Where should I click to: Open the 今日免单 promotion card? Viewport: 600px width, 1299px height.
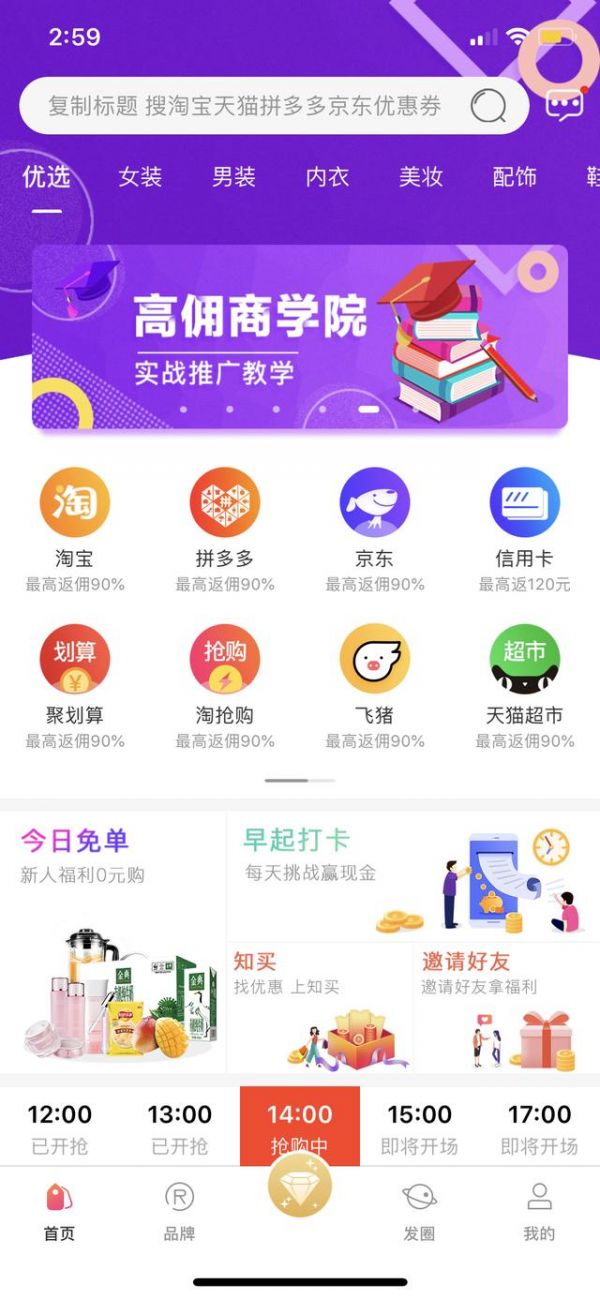click(x=113, y=940)
